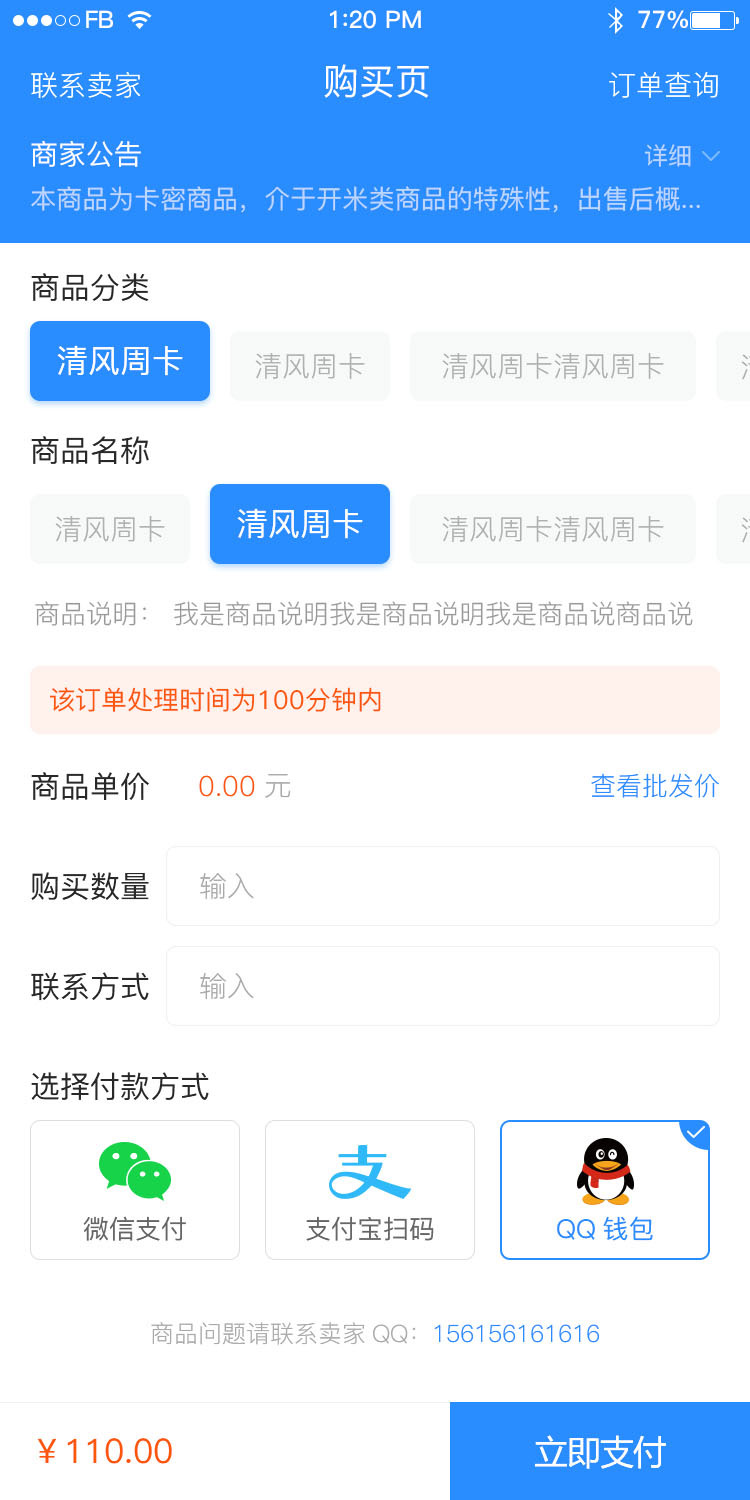Select the highlighted 清风周卡 under 商品分类
This screenshot has width=750, height=1500.
tap(120, 361)
